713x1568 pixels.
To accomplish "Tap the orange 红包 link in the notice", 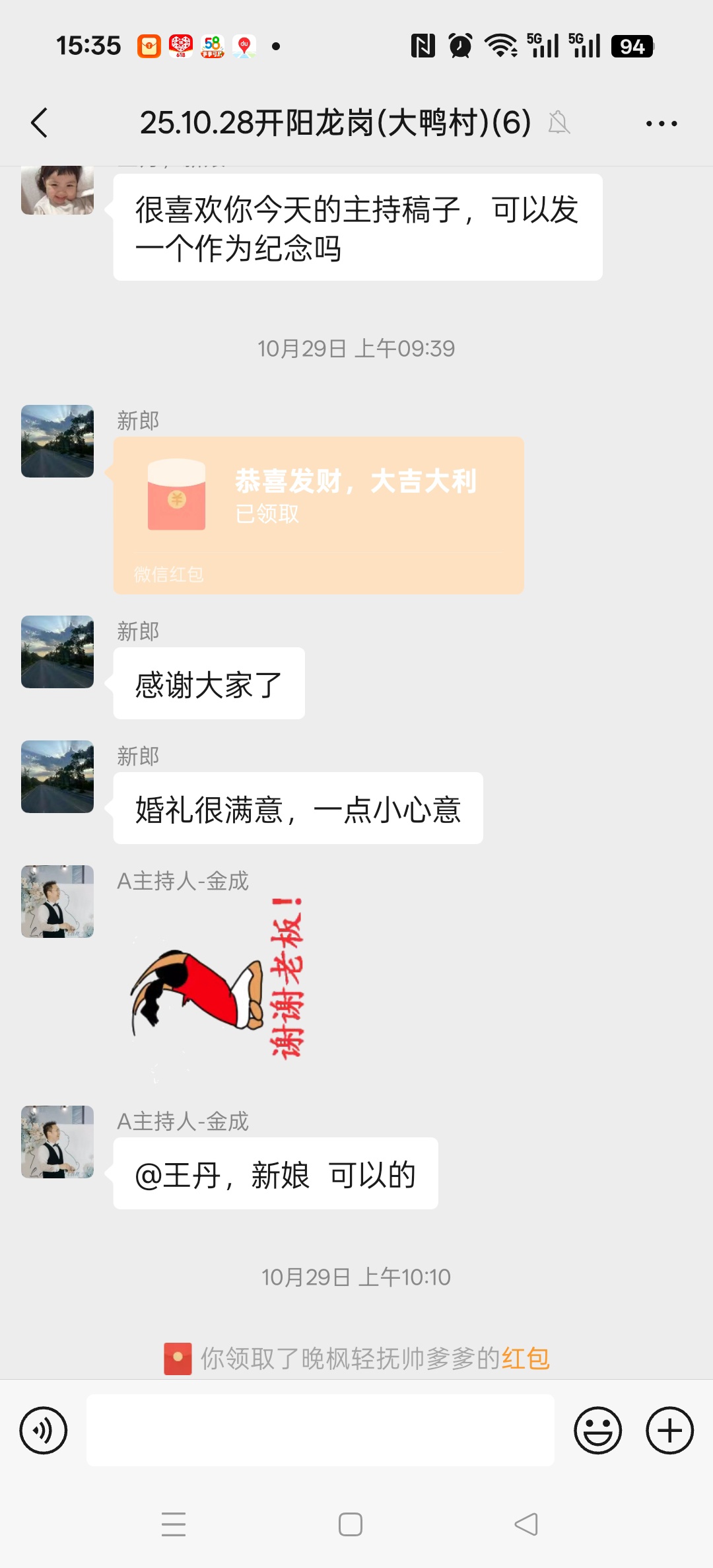I will point(526,1359).
